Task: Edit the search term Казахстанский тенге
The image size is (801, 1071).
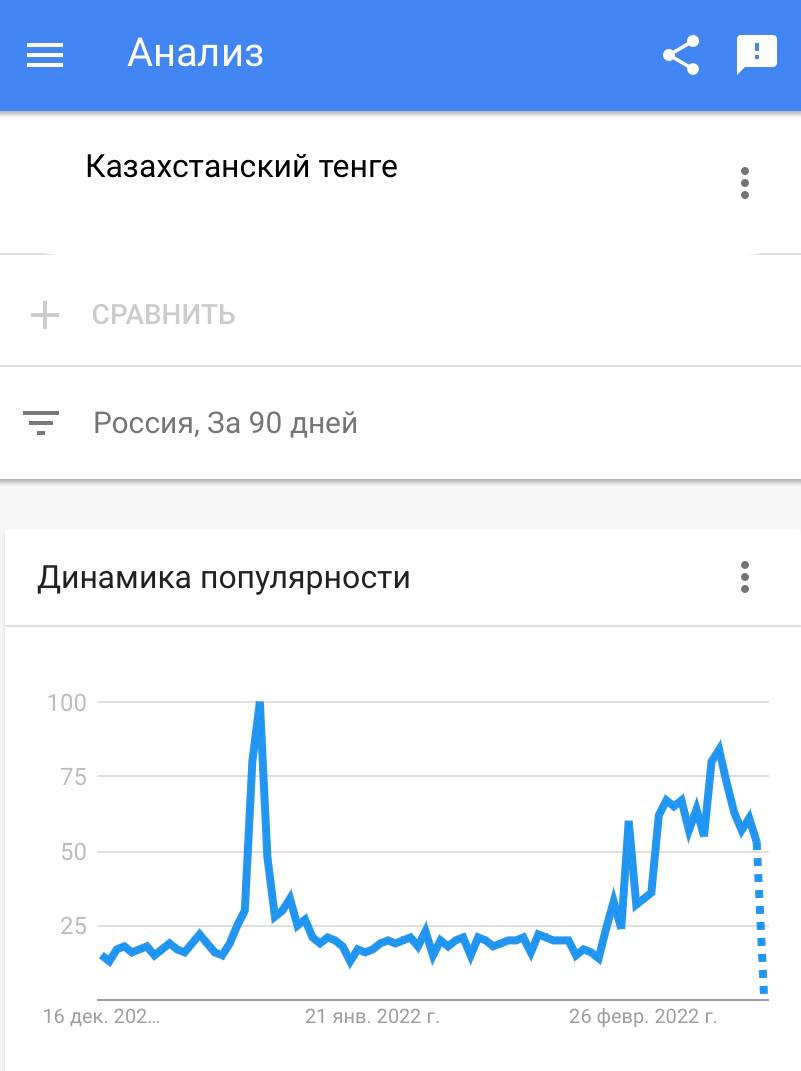Action: coord(241,166)
